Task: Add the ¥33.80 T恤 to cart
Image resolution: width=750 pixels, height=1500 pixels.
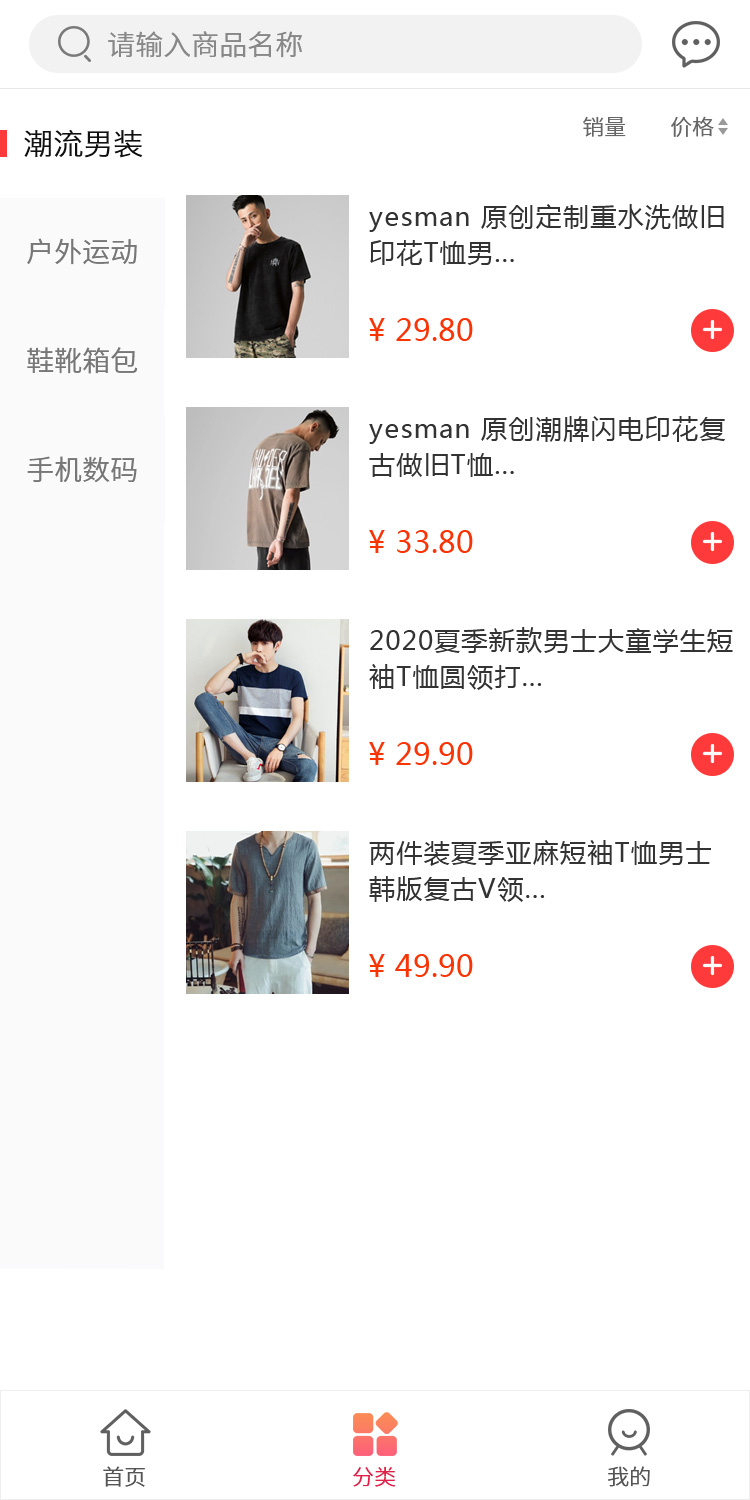Action: [712, 543]
